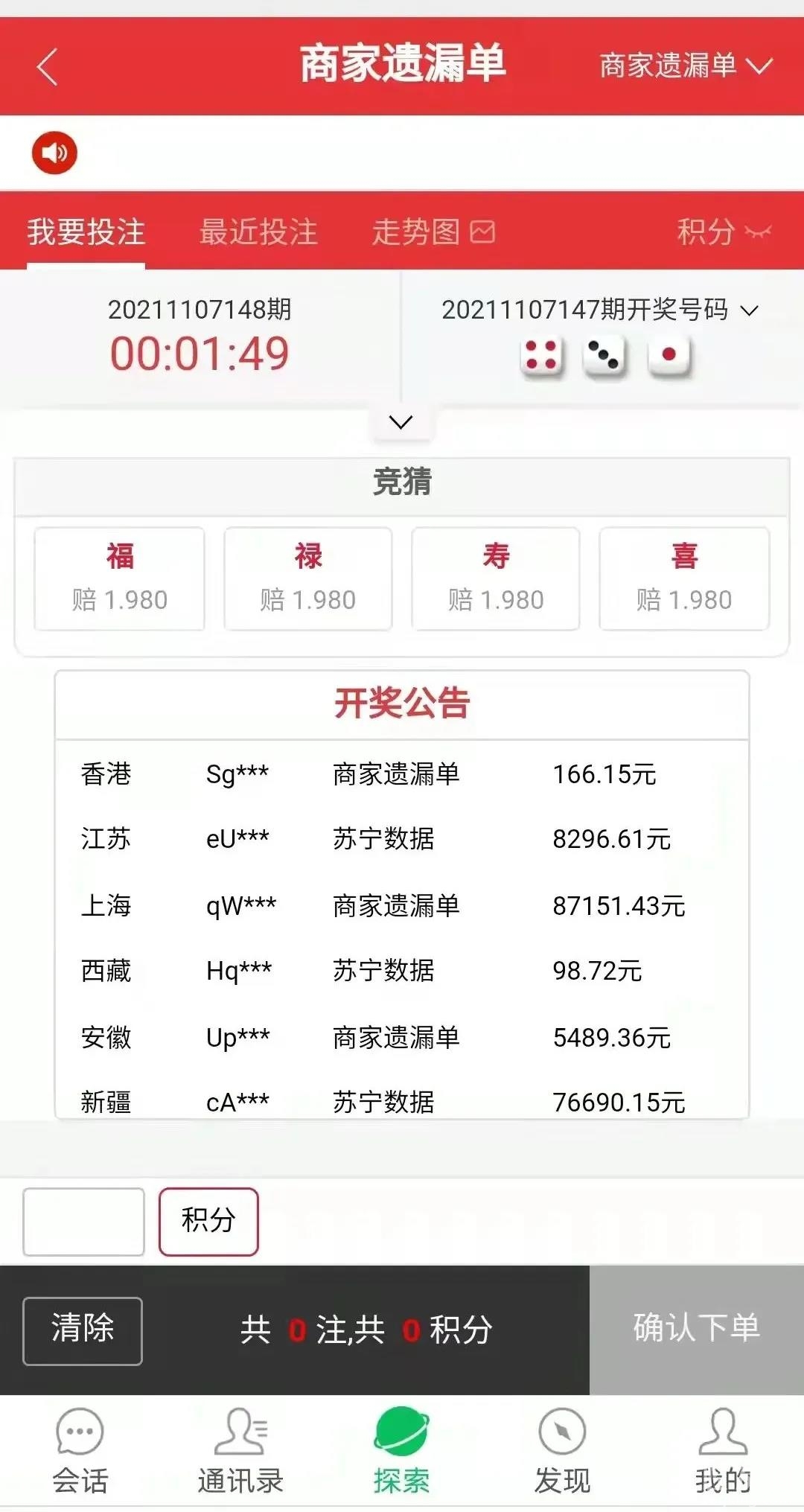Go to the 发现 discover tab

(562, 1450)
